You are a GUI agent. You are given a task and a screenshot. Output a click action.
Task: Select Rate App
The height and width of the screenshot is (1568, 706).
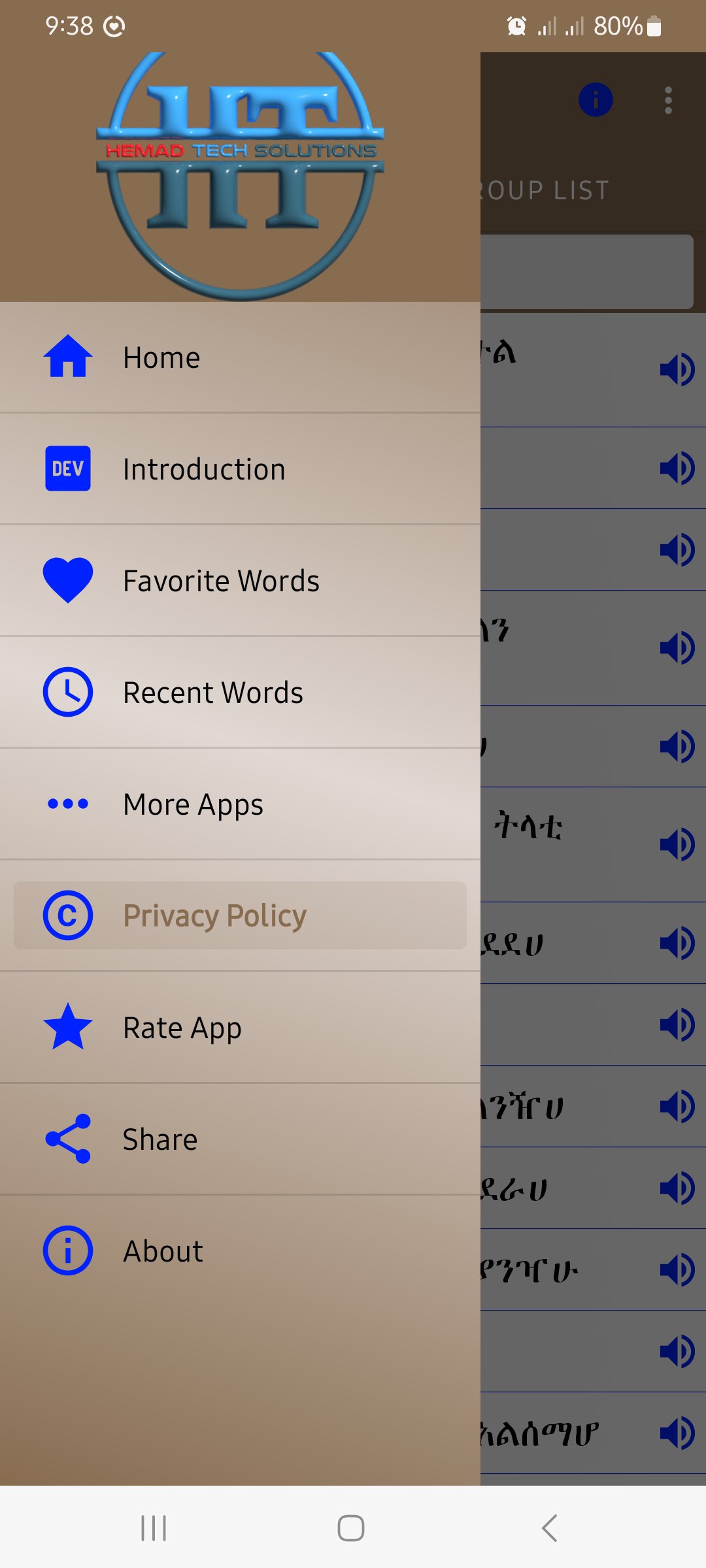pos(239,1028)
